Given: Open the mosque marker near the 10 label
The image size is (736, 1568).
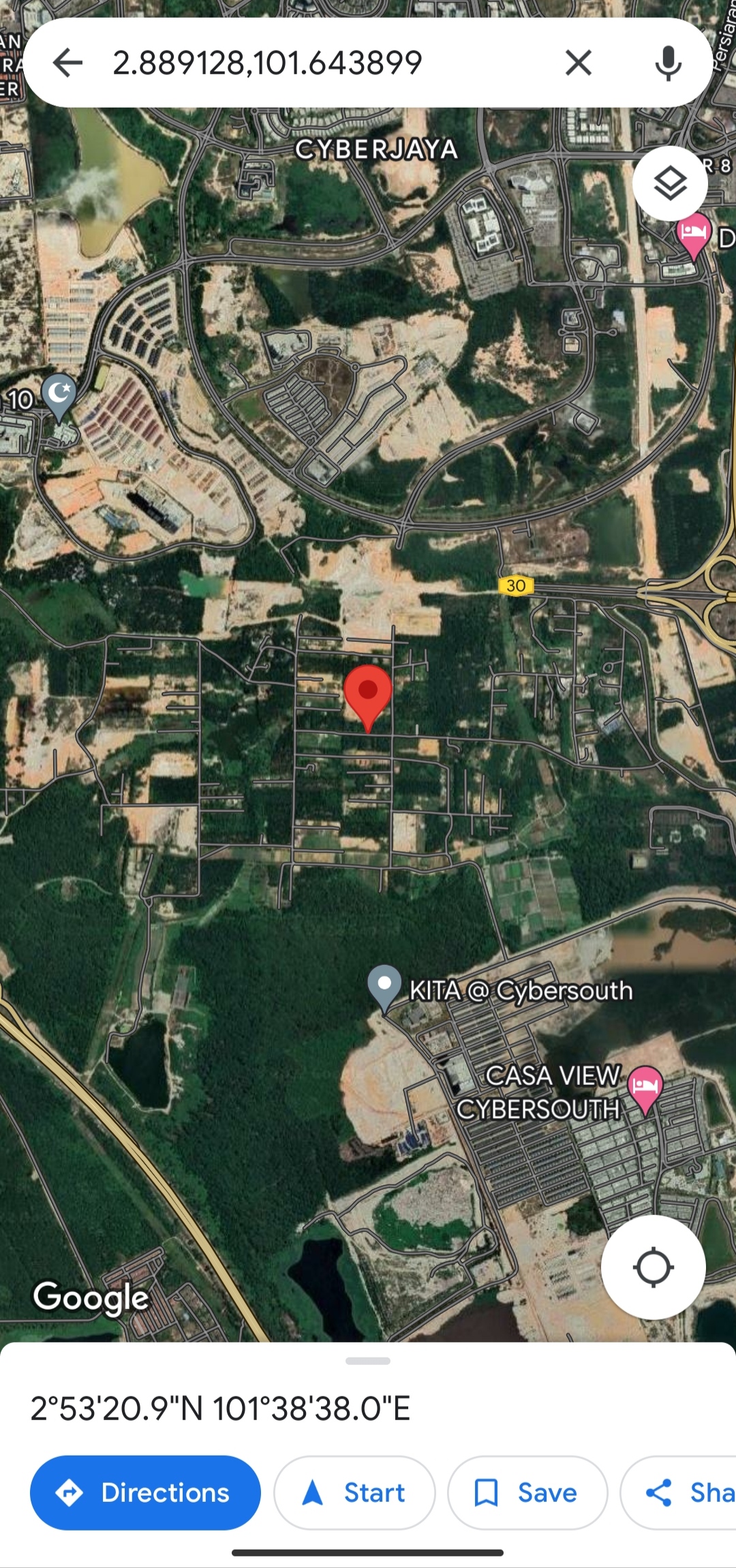Looking at the screenshot, I should (x=59, y=395).
